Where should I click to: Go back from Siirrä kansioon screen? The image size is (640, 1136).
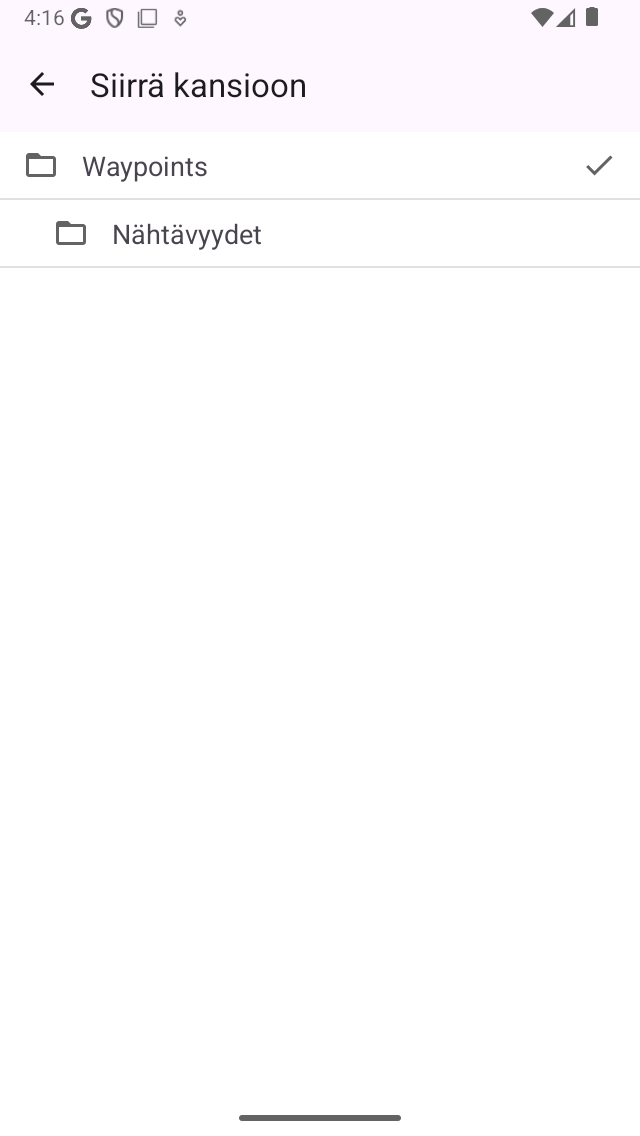42,85
